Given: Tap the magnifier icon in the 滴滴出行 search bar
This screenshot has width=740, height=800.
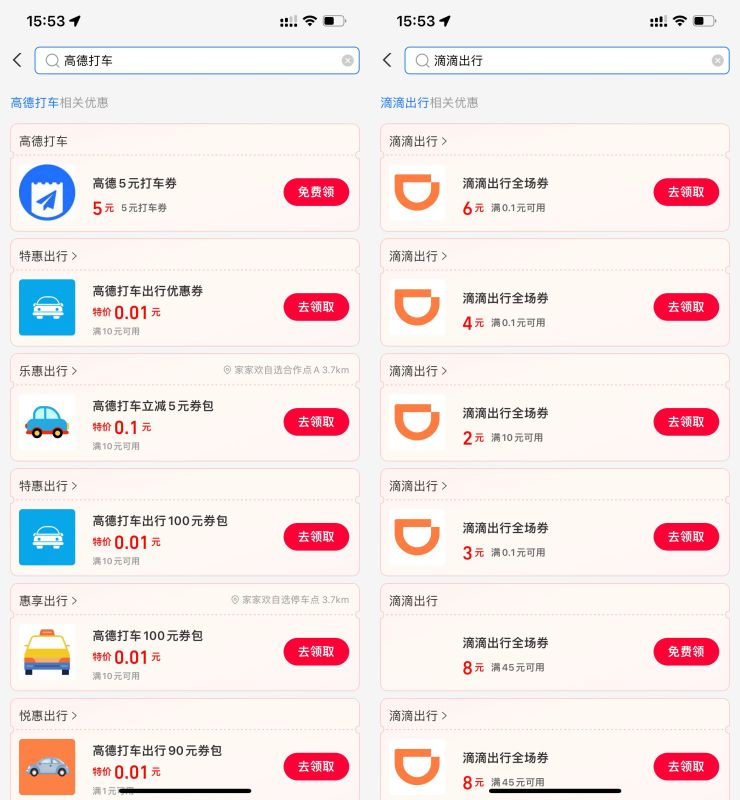Looking at the screenshot, I should click(x=421, y=60).
